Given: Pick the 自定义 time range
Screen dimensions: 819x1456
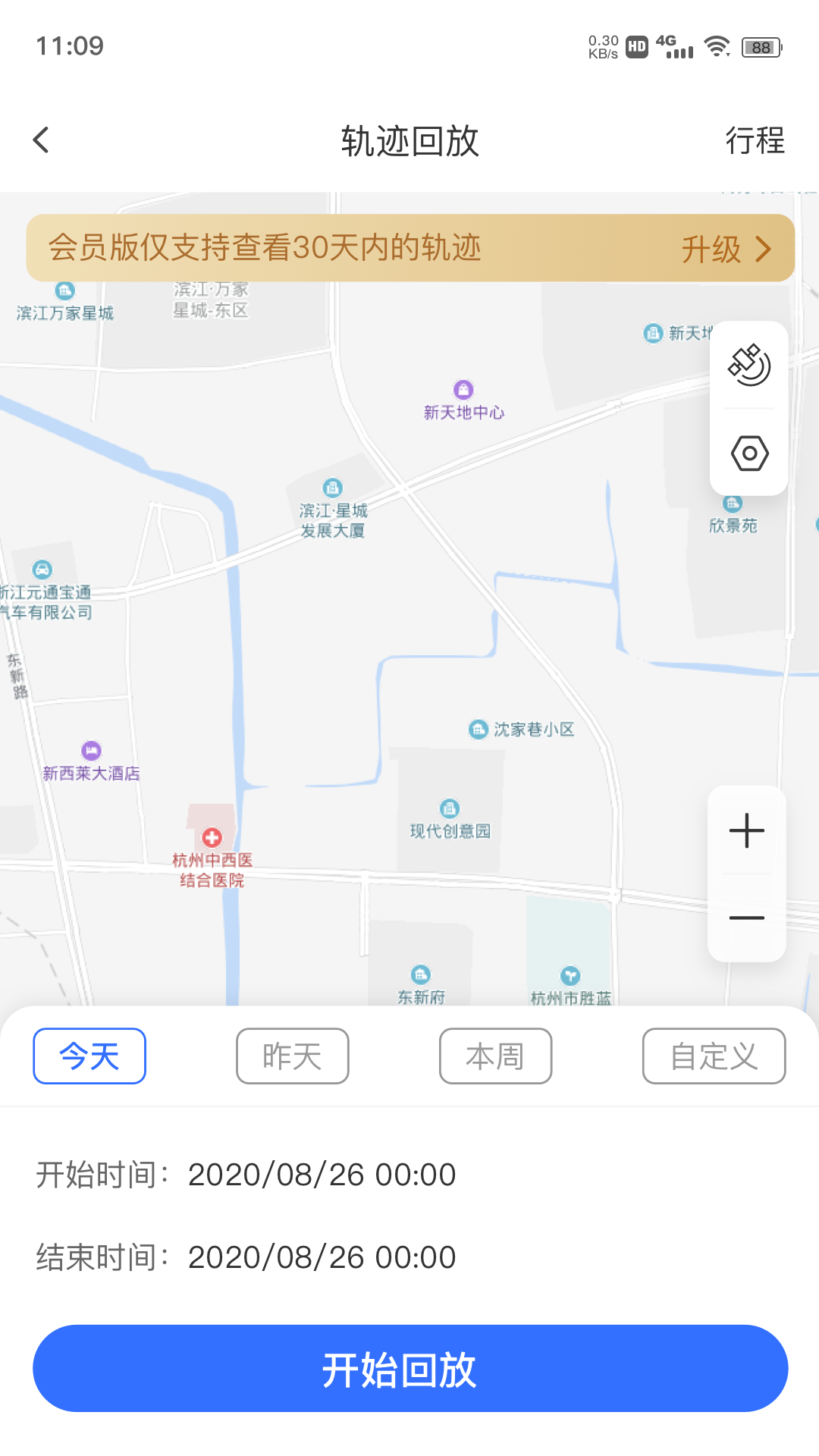Looking at the screenshot, I should (714, 1056).
